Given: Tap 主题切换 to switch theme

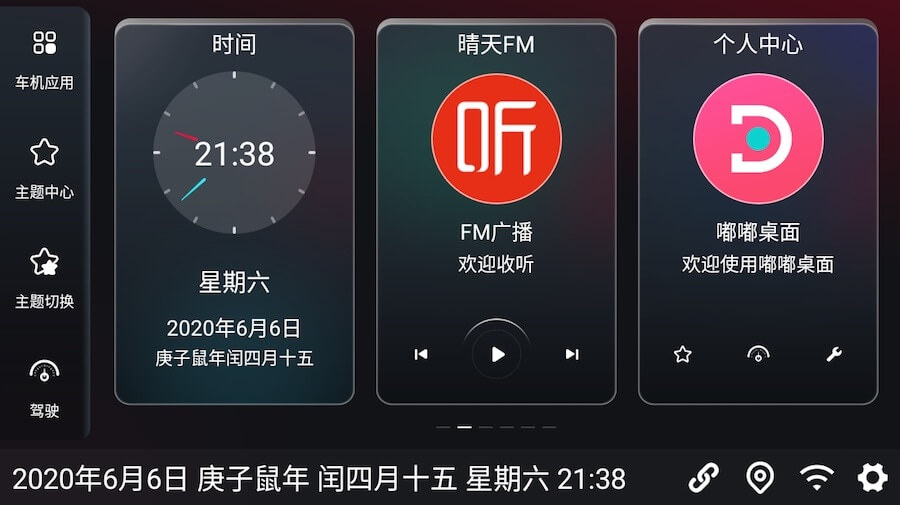Looking at the screenshot, I should (44, 277).
